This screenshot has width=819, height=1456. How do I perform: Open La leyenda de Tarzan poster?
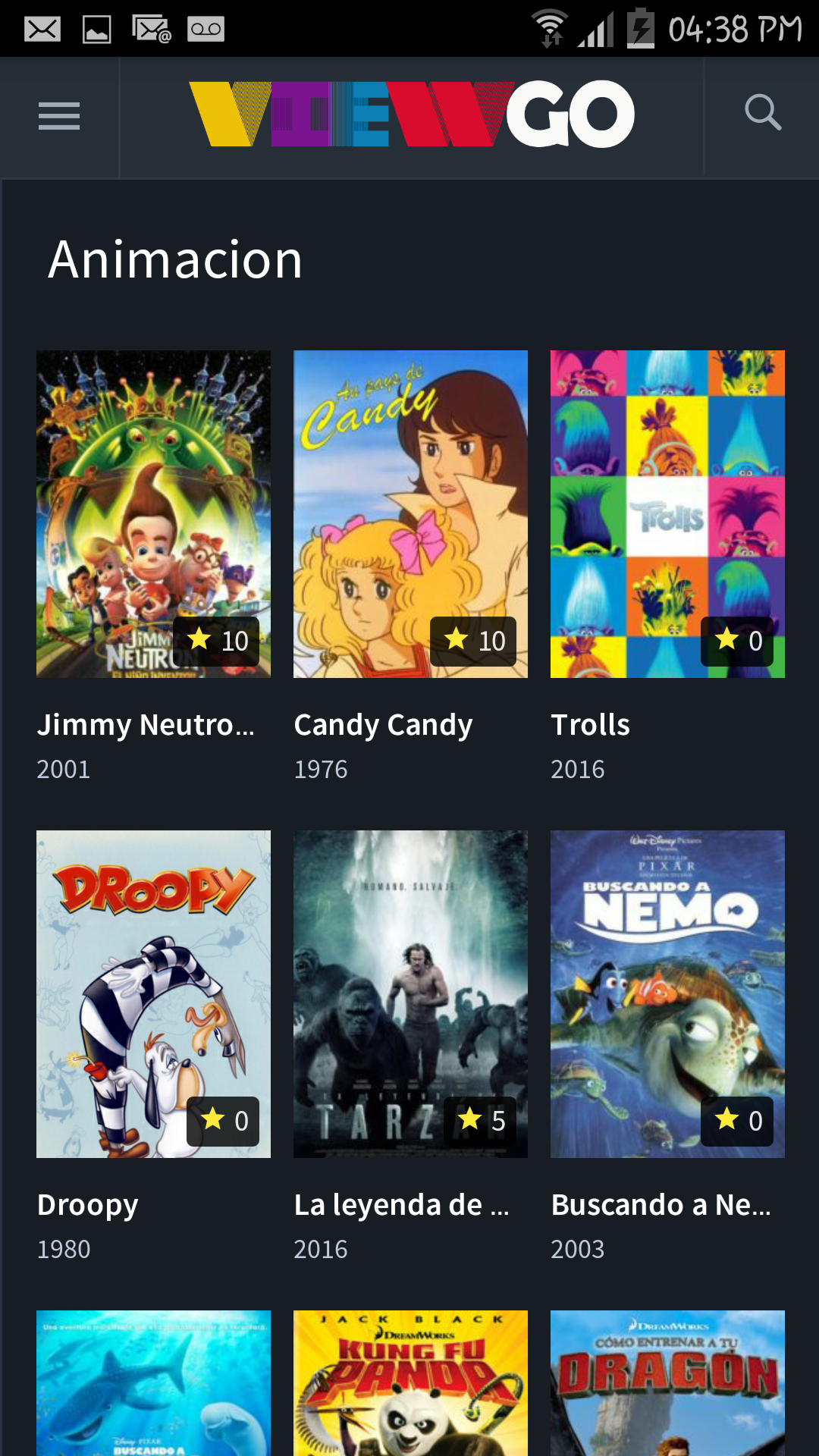click(x=410, y=993)
